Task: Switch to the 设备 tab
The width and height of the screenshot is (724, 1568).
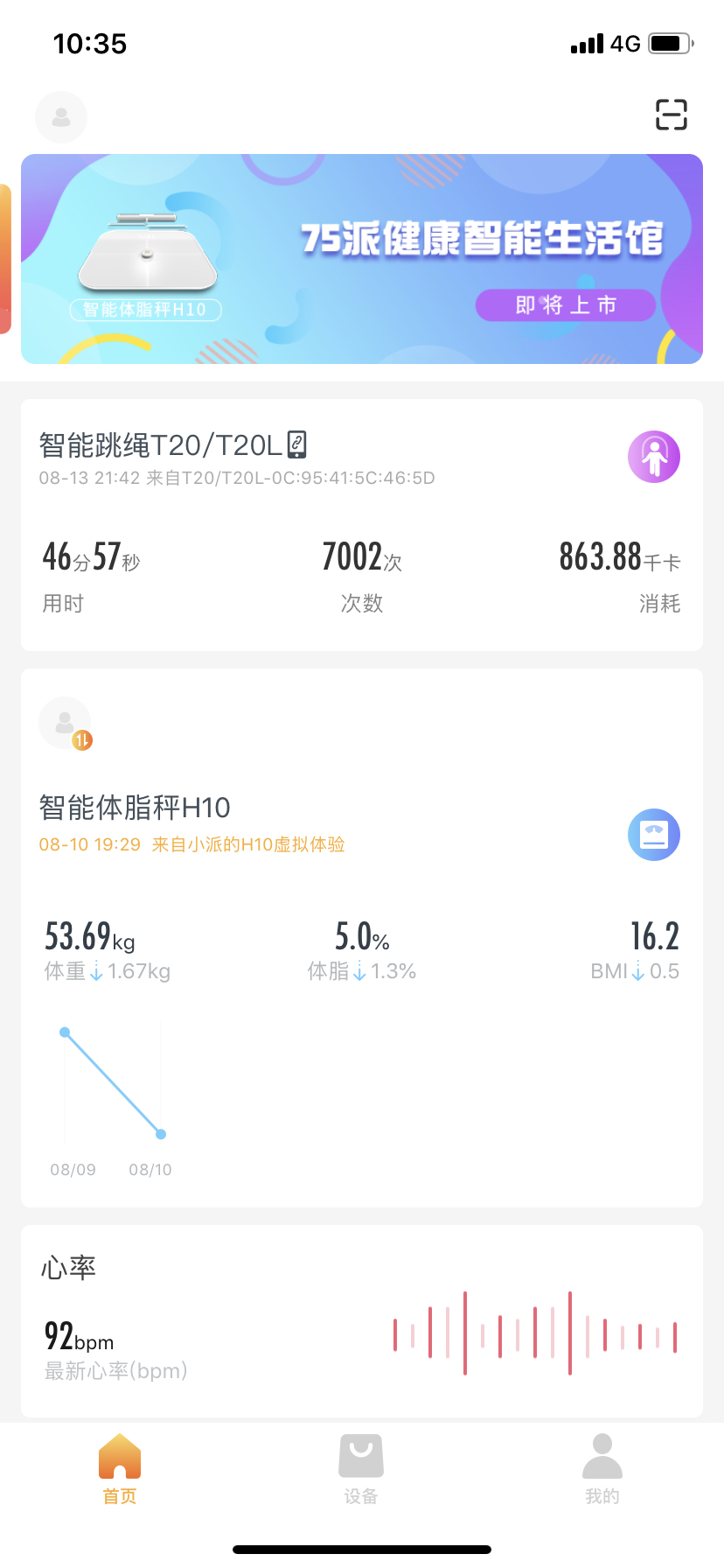Action: pos(361,1470)
